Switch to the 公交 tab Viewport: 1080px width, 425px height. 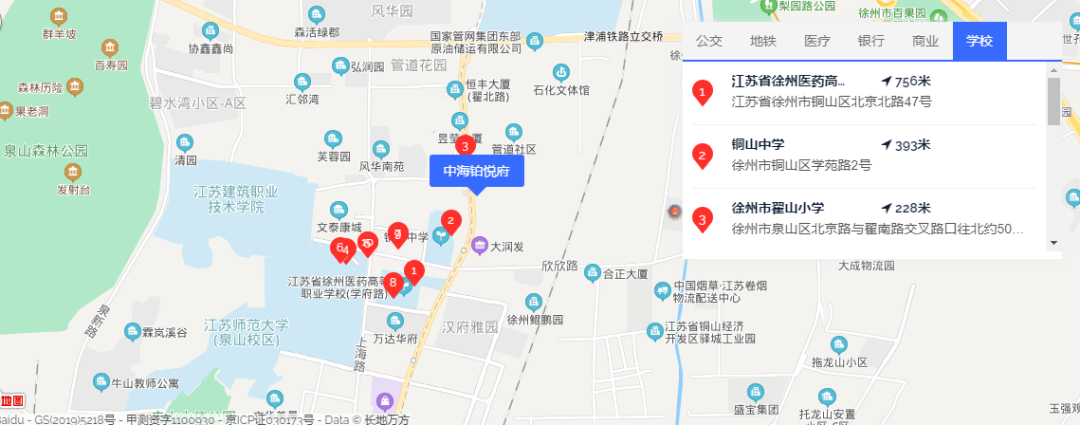click(709, 41)
